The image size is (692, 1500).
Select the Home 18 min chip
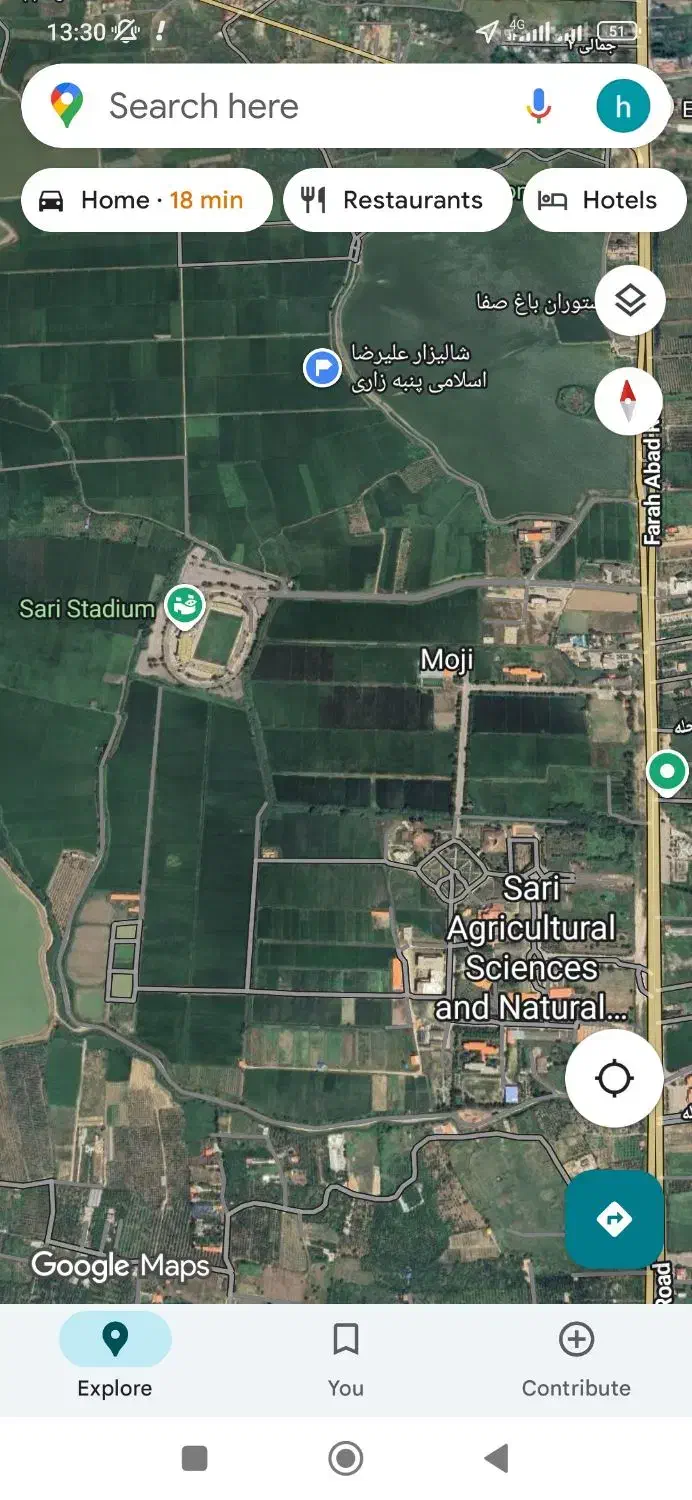tap(146, 200)
